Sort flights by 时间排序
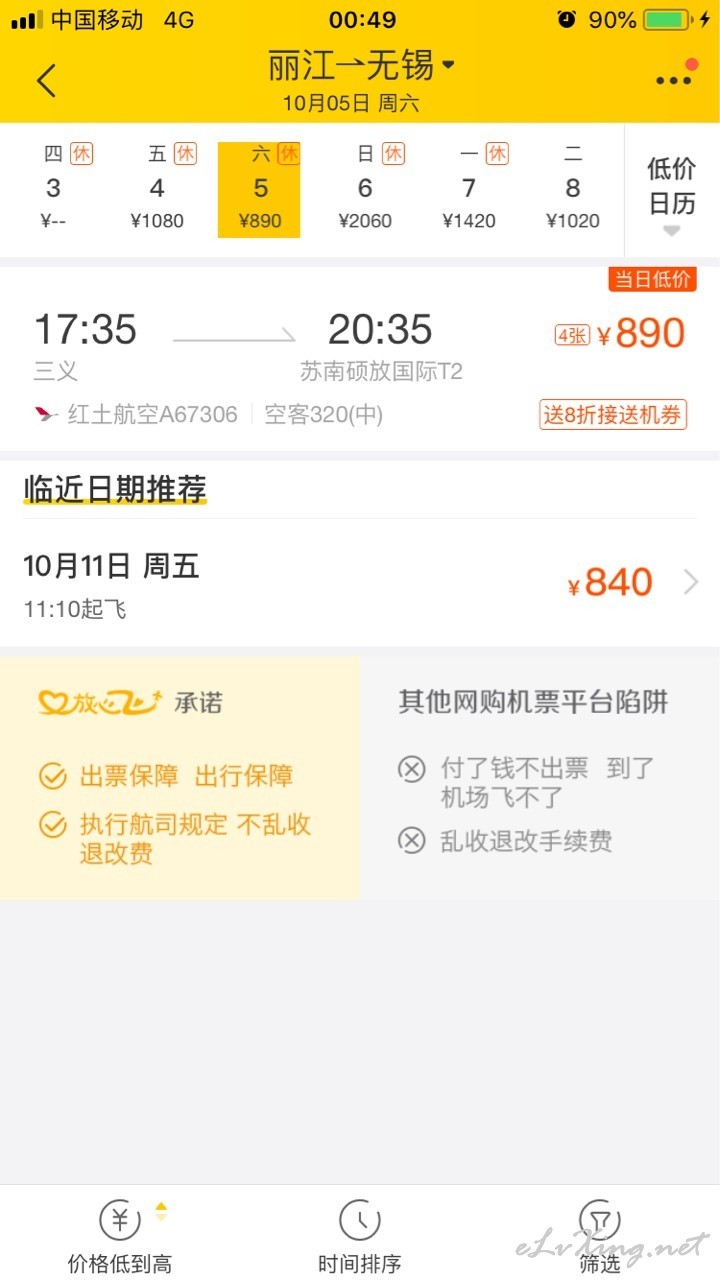The height and width of the screenshot is (1280, 720). 360,1235
